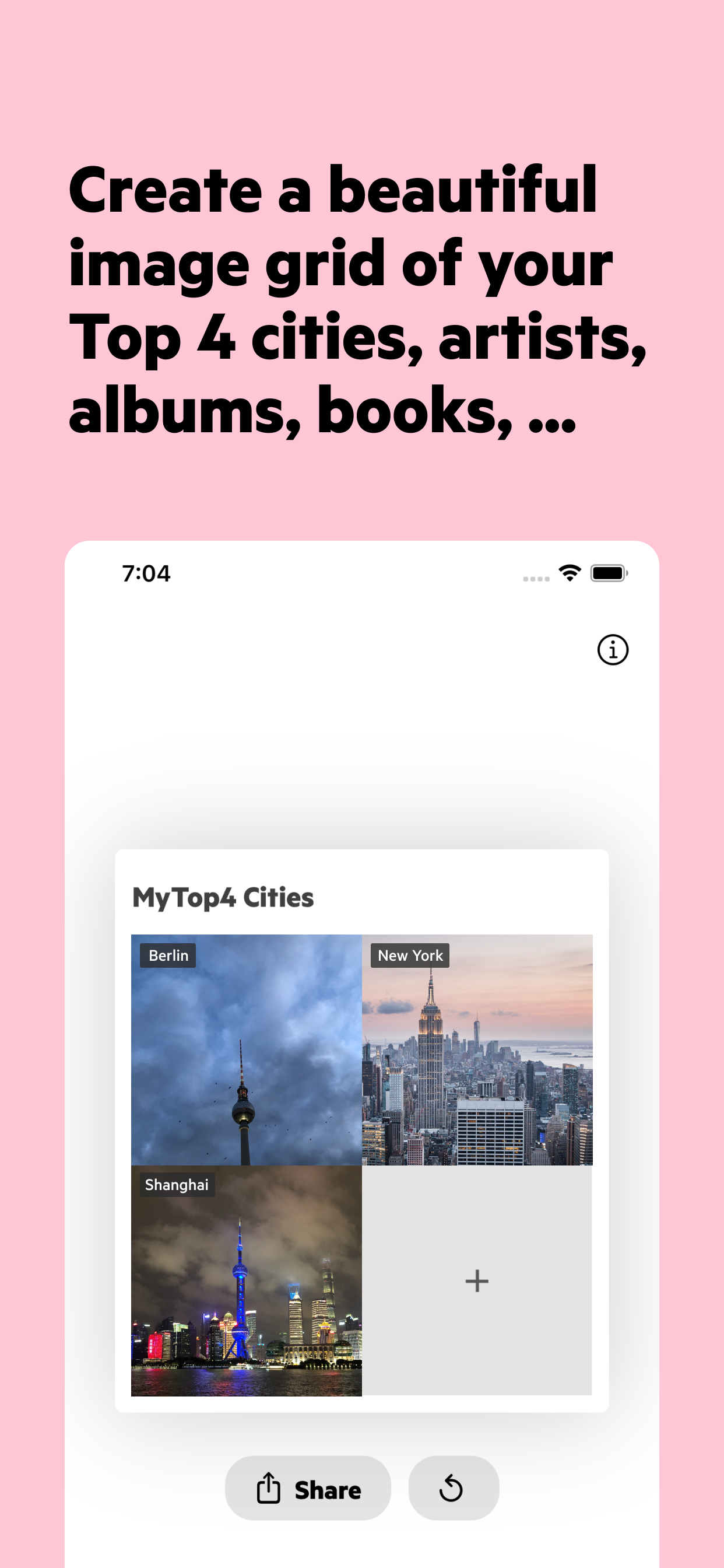The image size is (724, 1568).
Task: Tap the Shanghai night skyline photo
Action: click(246, 1282)
